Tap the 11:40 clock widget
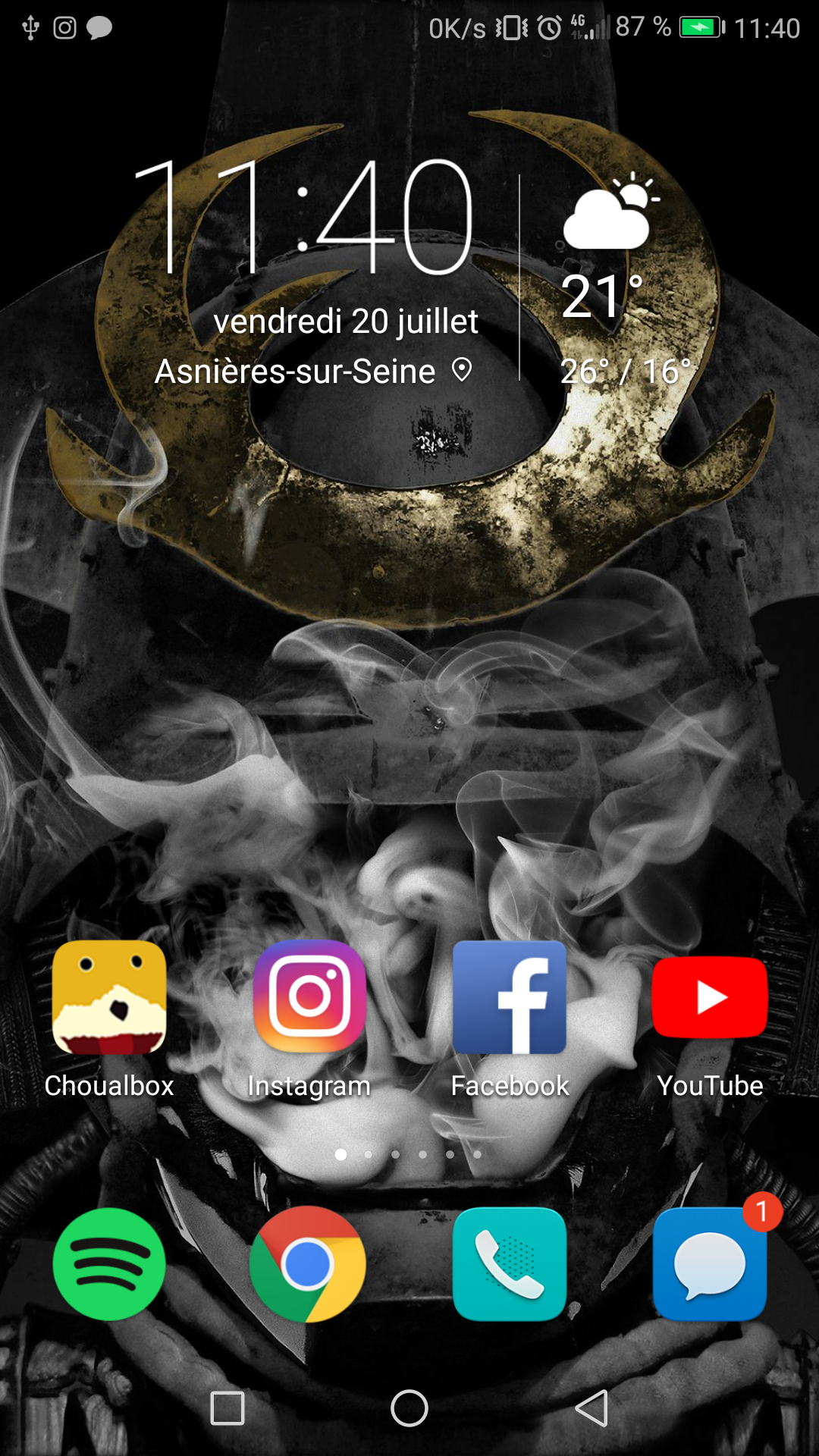This screenshot has height=1456, width=819. [x=303, y=218]
